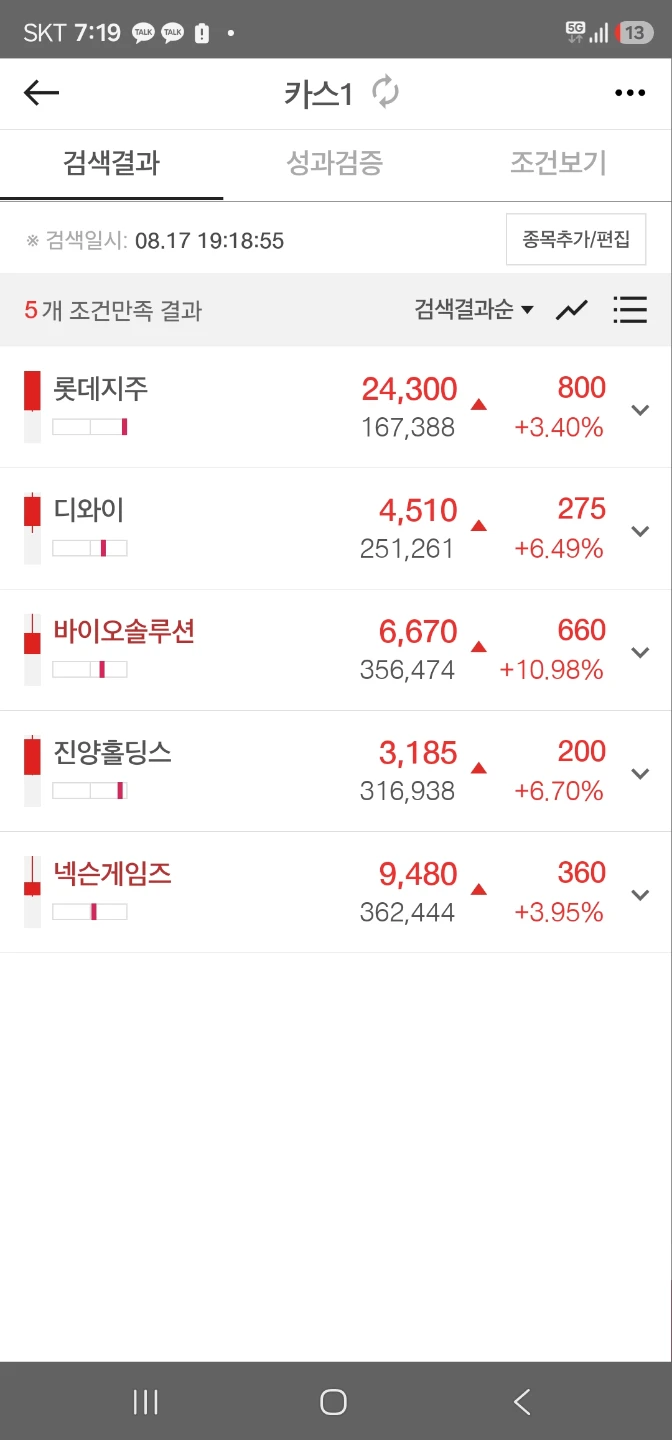Open recent apps from navigation bar
This screenshot has width=672, height=1440.
click(146, 1402)
